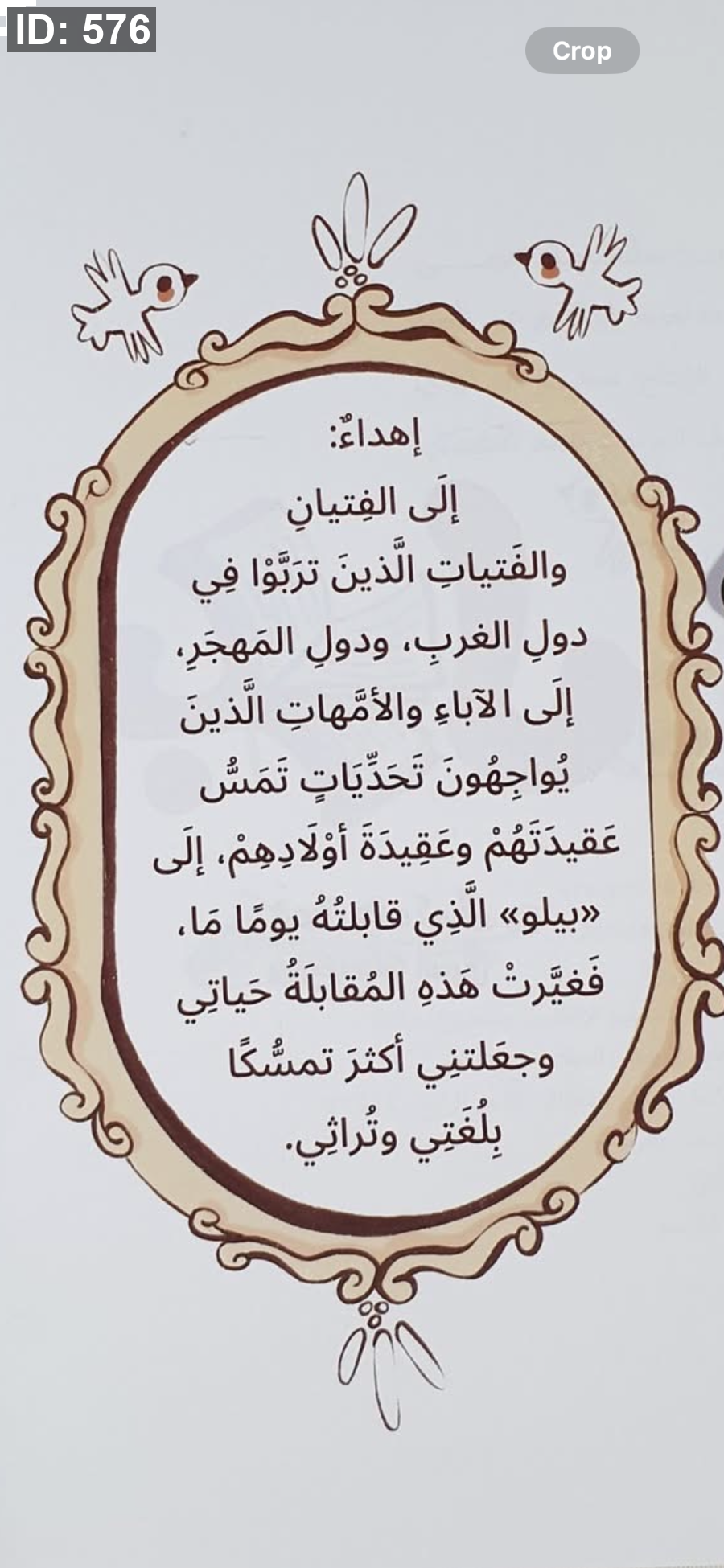Tap the Crop button

point(582,51)
